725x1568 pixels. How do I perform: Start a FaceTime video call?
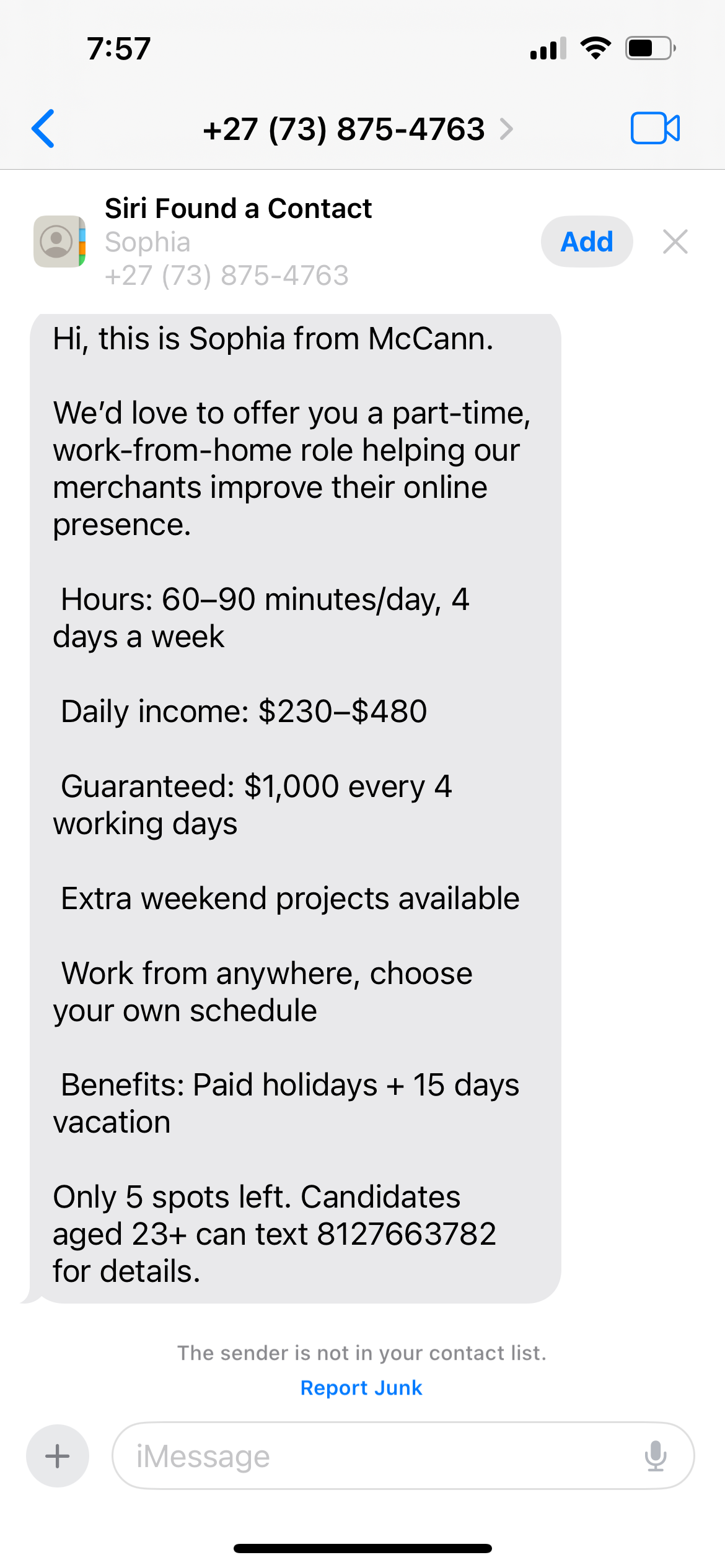coord(655,129)
